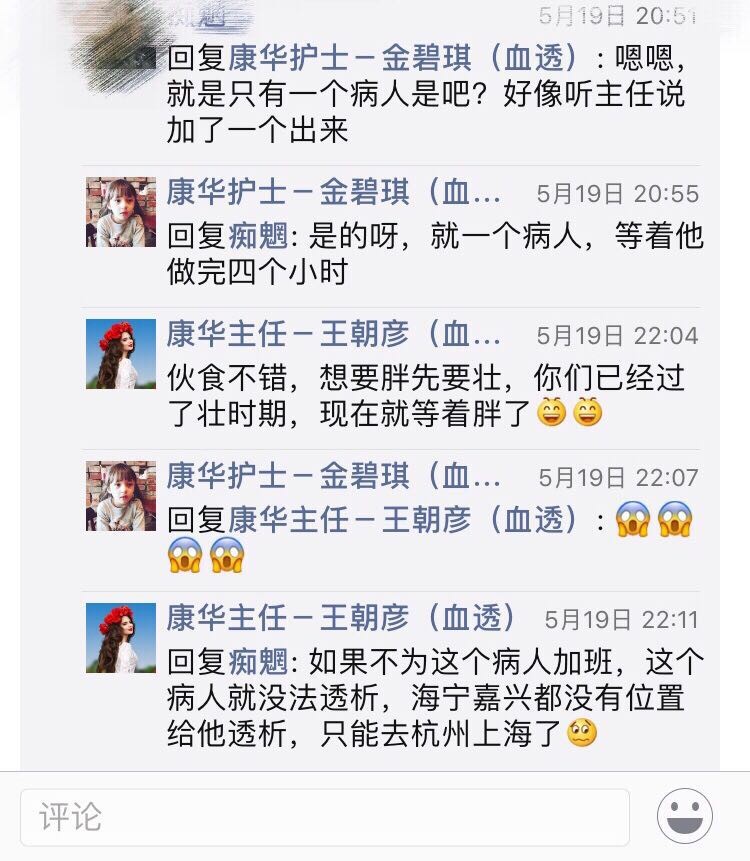The width and height of the screenshot is (750, 861).
Task: Open the emoji picker beside the comment box
Action: pyautogui.click(x=684, y=816)
